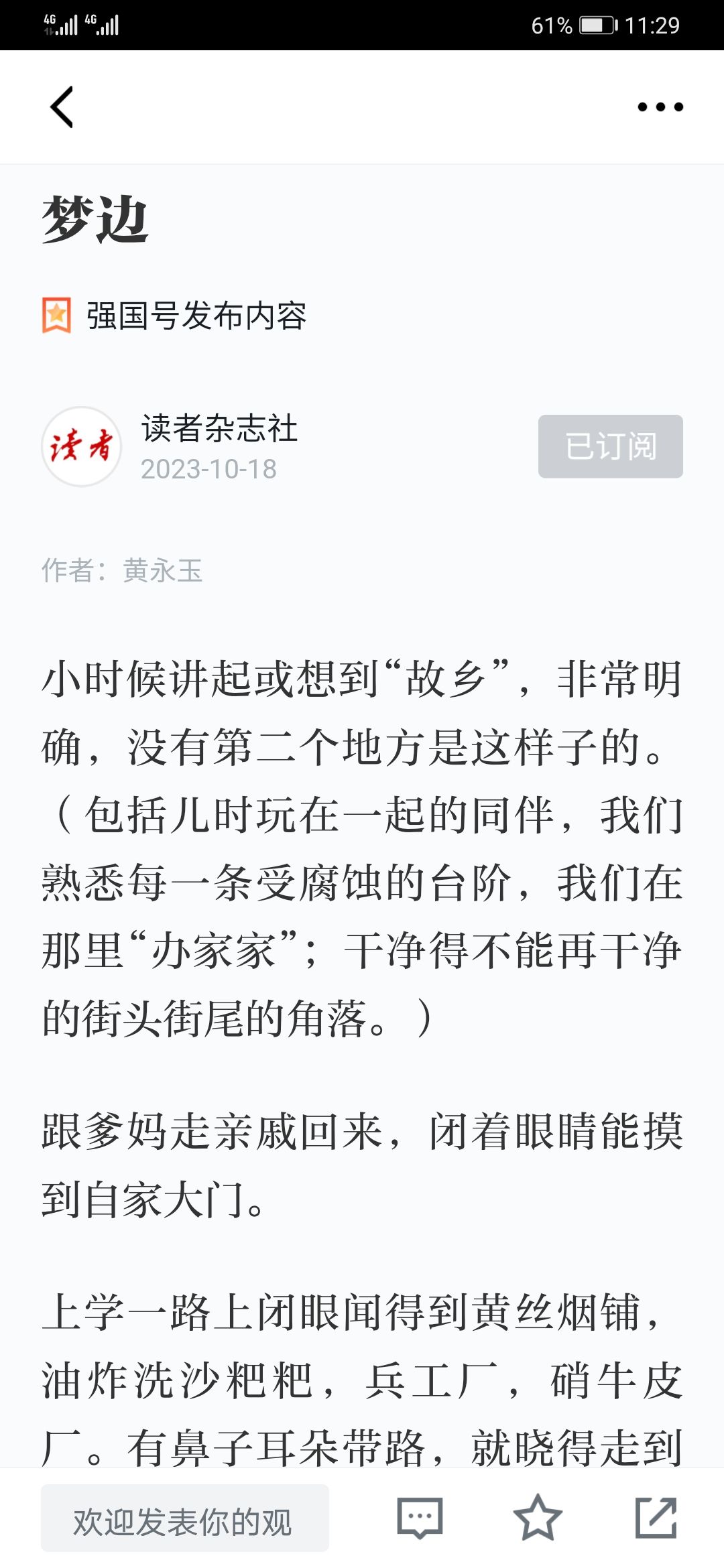Go back using the top-left arrow
Screen dimensions: 724x1568
pyautogui.click(x=62, y=107)
